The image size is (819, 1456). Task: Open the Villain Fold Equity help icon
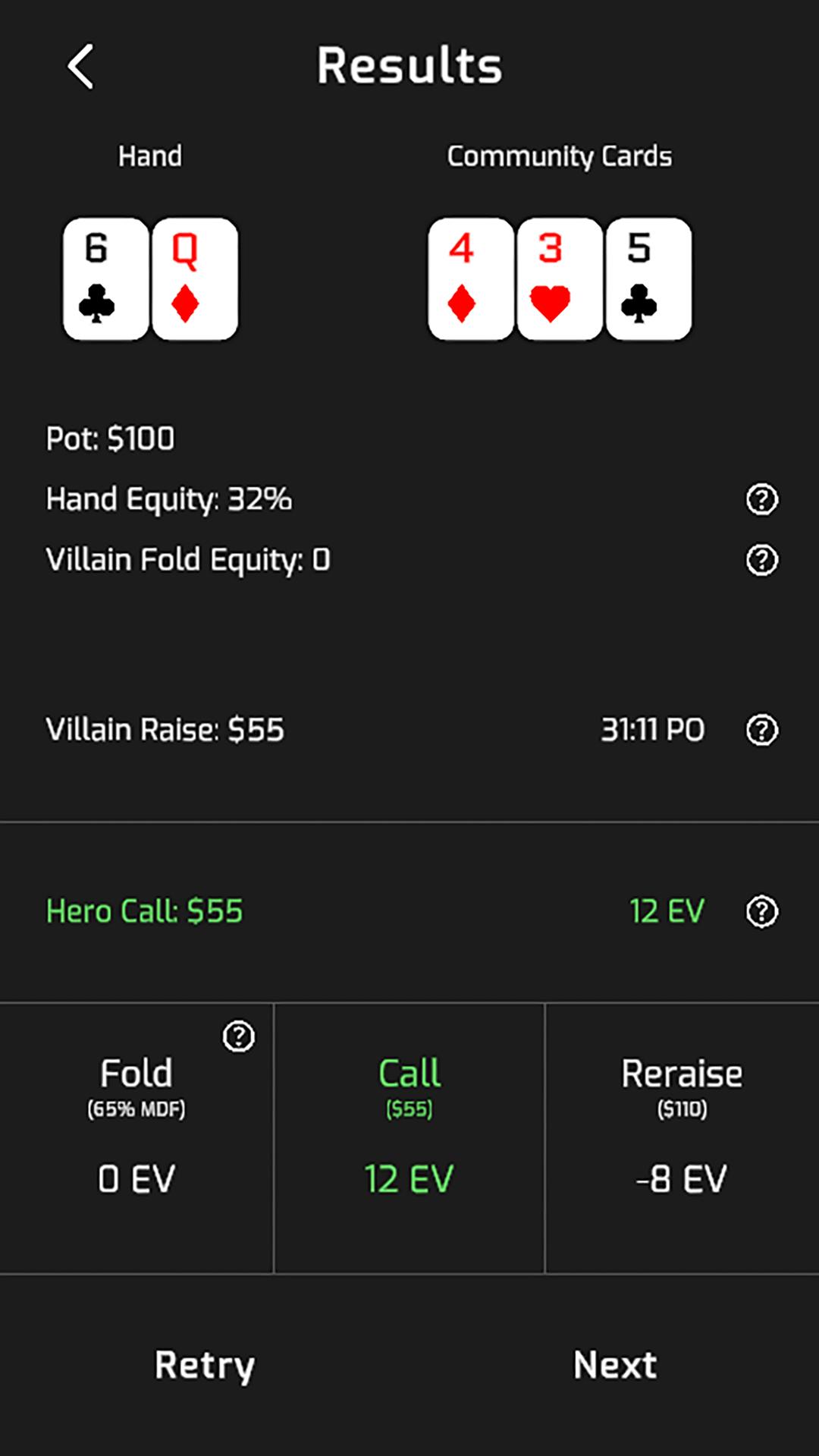762,560
